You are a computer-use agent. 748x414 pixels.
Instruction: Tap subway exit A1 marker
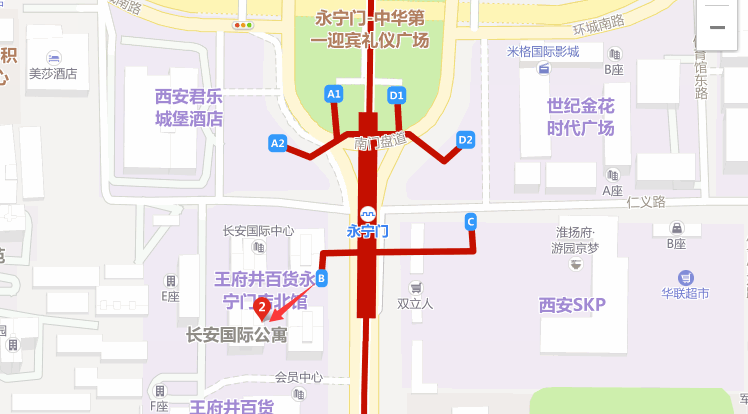pyautogui.click(x=334, y=94)
